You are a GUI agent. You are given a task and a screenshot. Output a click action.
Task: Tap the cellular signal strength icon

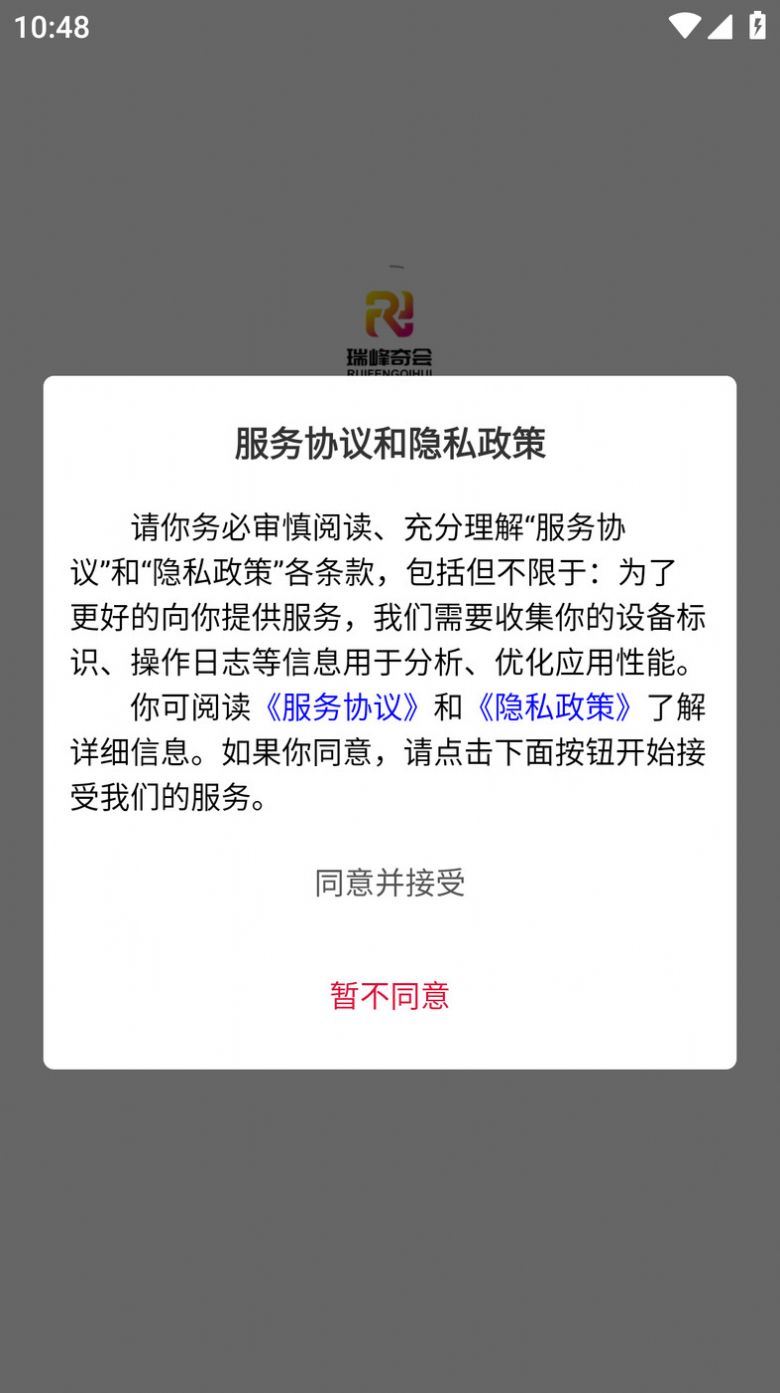(722, 28)
